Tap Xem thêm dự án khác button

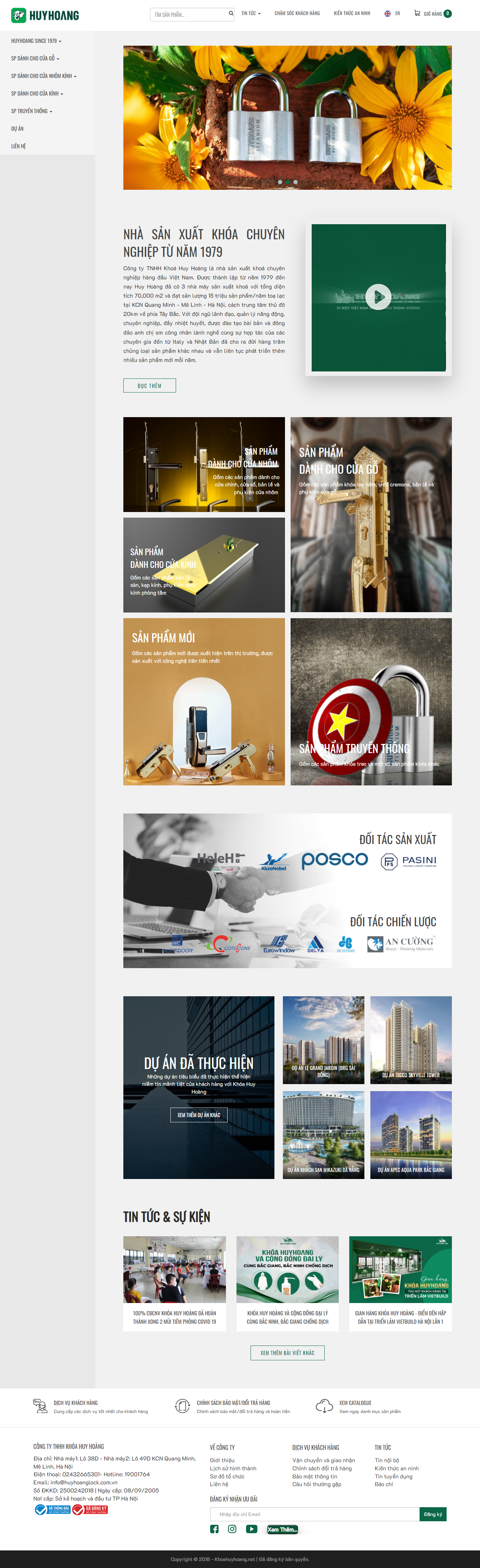point(199,1115)
